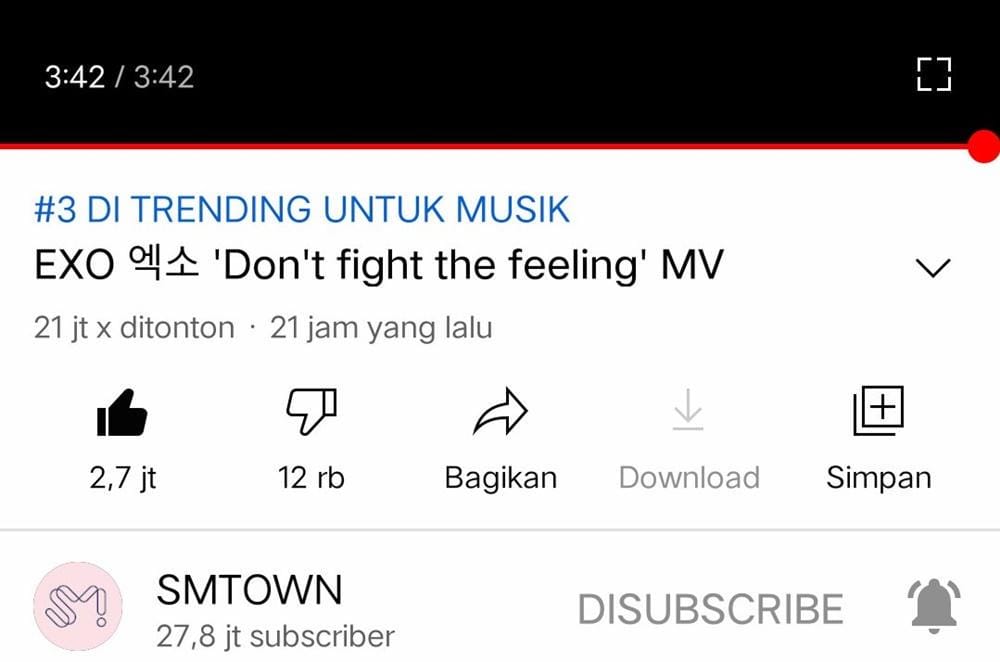The width and height of the screenshot is (1000, 662).
Task: Tap the red video progress scrubber
Action: [x=984, y=147]
